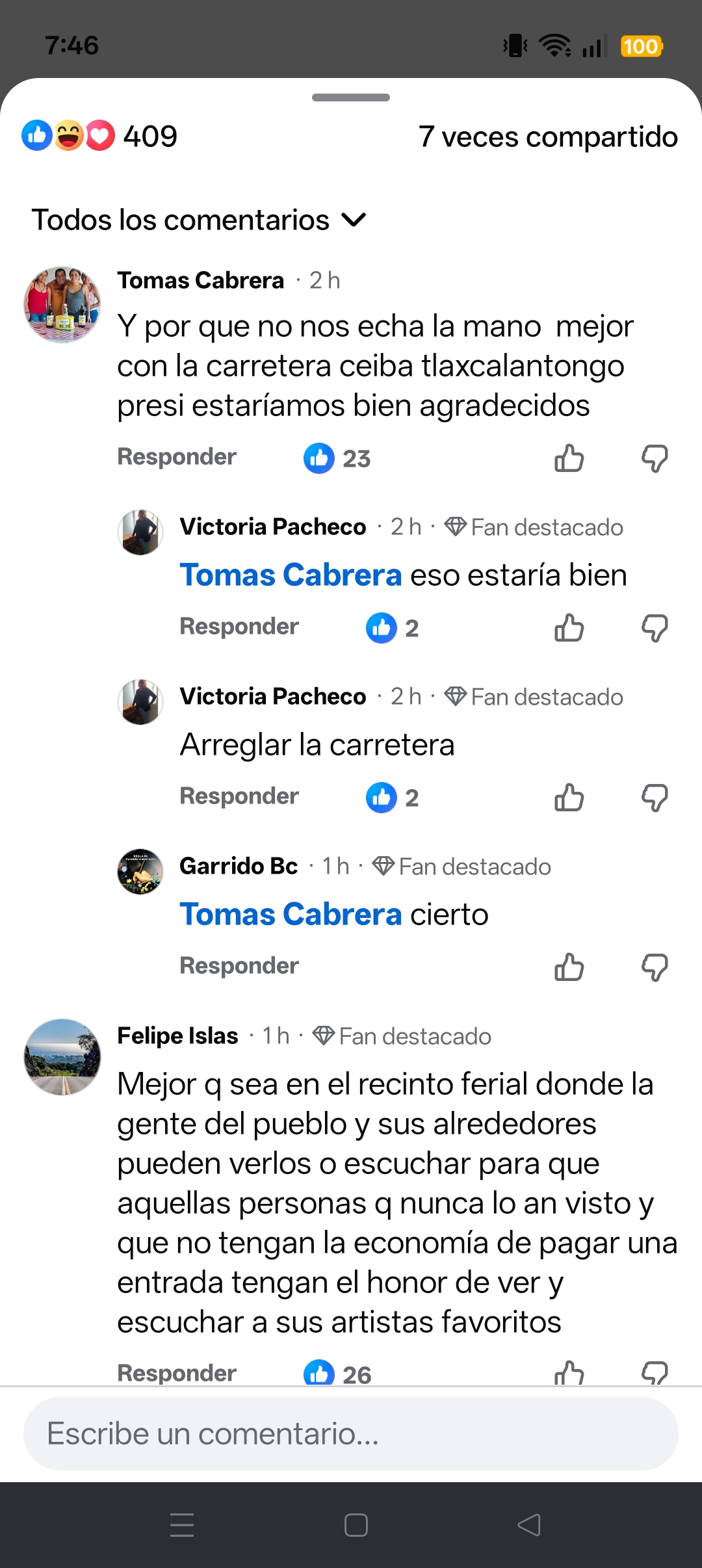
Task: Open the Todos los comentarios filter dropdown
Action: click(199, 220)
